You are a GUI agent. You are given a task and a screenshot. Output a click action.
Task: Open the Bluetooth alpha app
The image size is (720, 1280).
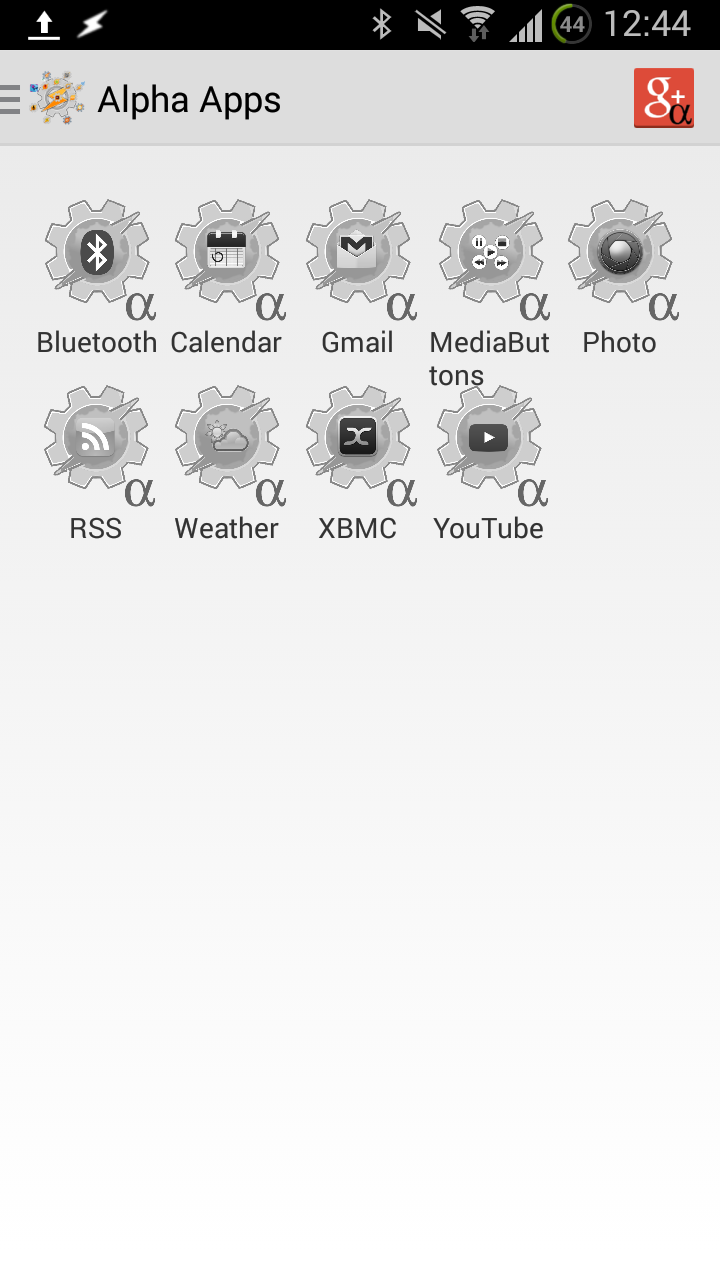(96, 252)
